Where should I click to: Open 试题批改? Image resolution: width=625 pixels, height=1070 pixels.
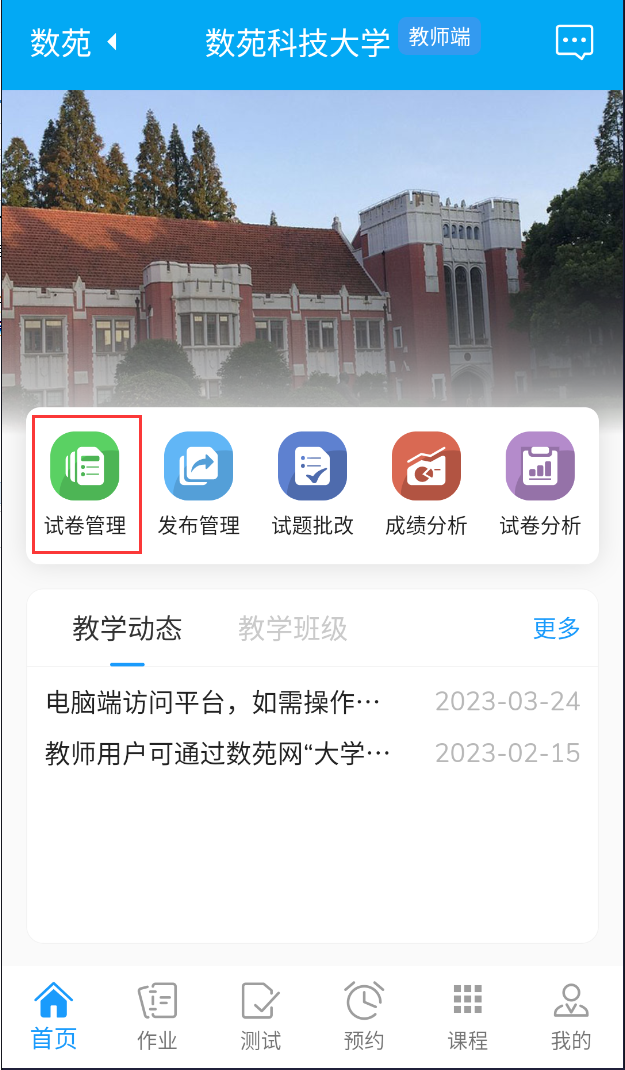[312, 484]
